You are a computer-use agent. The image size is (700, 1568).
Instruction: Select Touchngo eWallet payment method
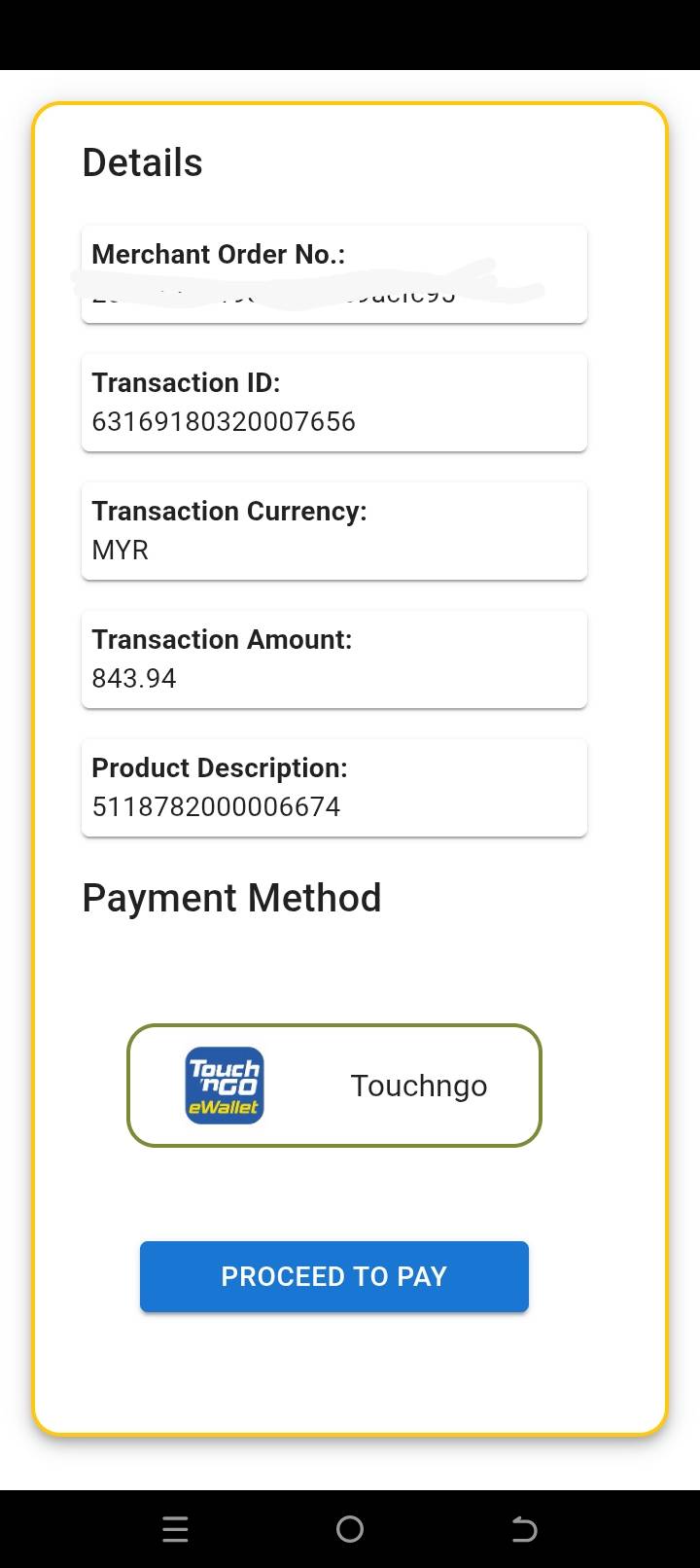point(333,1086)
